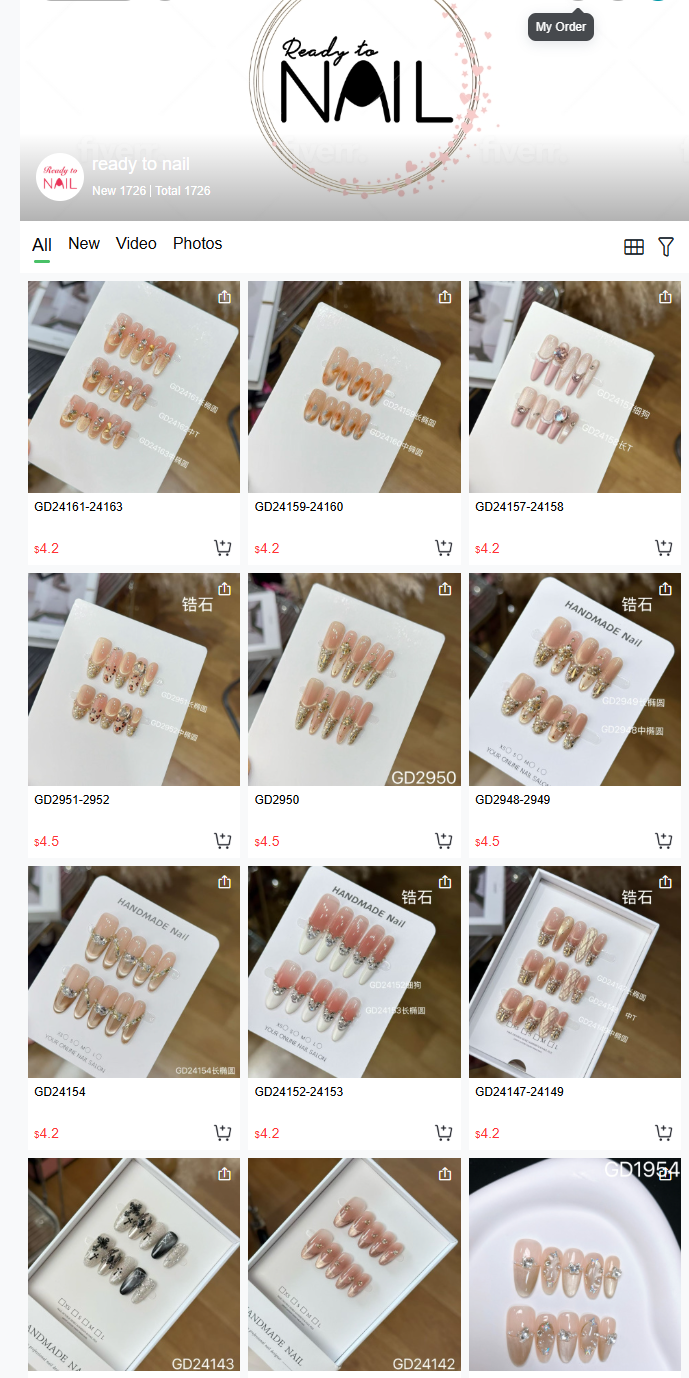The image size is (689, 1378).
Task: Add GD24157-24158 to cart
Action: [x=663, y=548]
